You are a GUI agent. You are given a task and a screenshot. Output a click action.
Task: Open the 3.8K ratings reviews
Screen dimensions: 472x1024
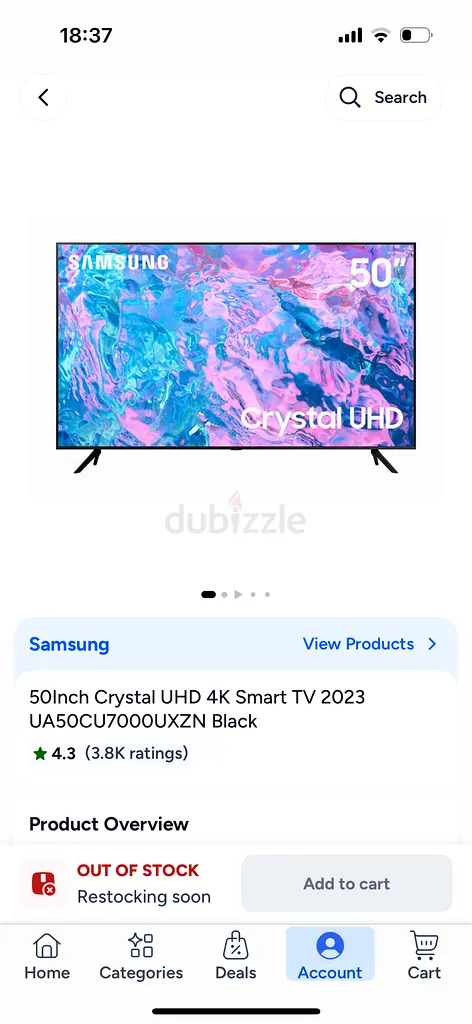tap(136, 753)
